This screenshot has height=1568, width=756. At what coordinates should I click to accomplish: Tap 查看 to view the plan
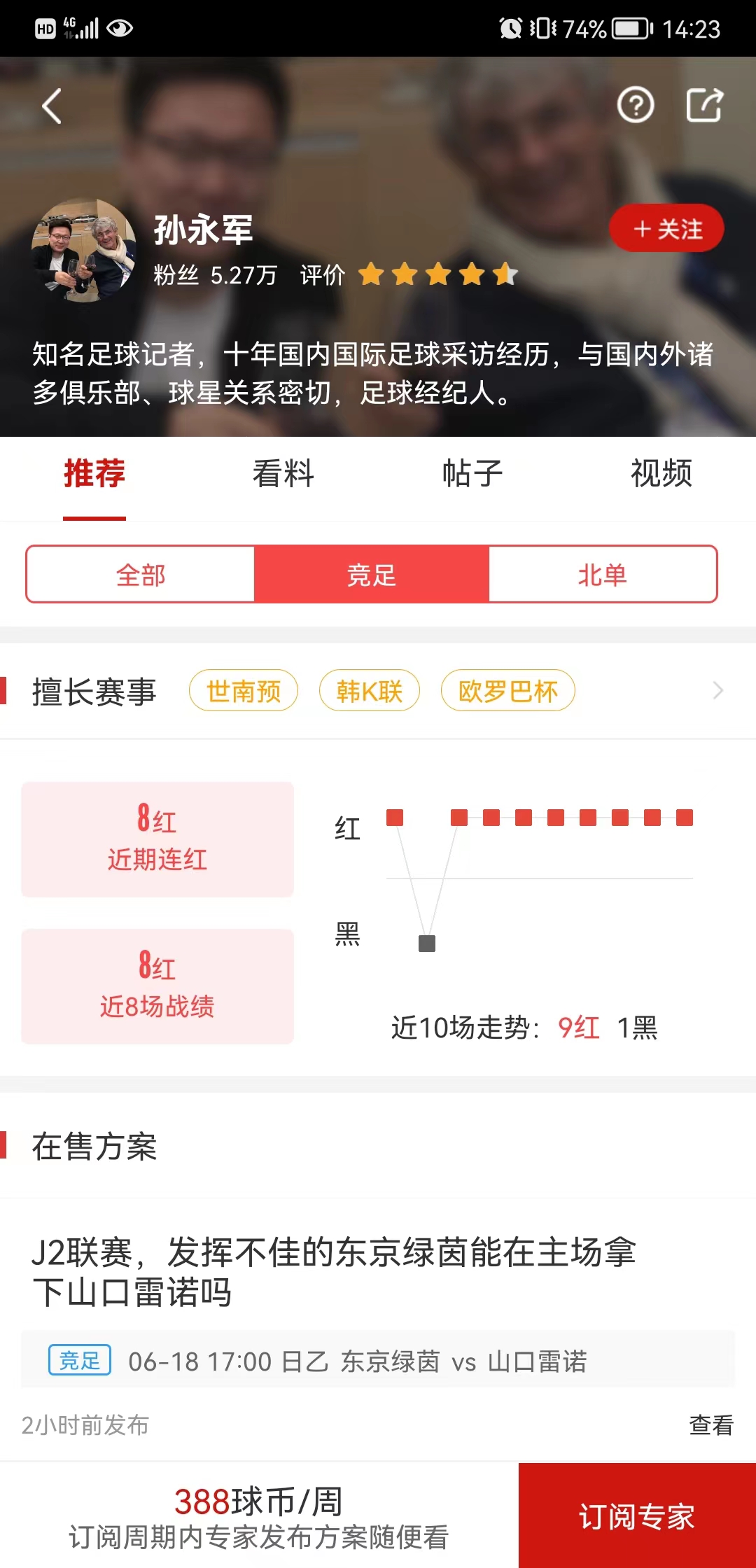point(710,1424)
